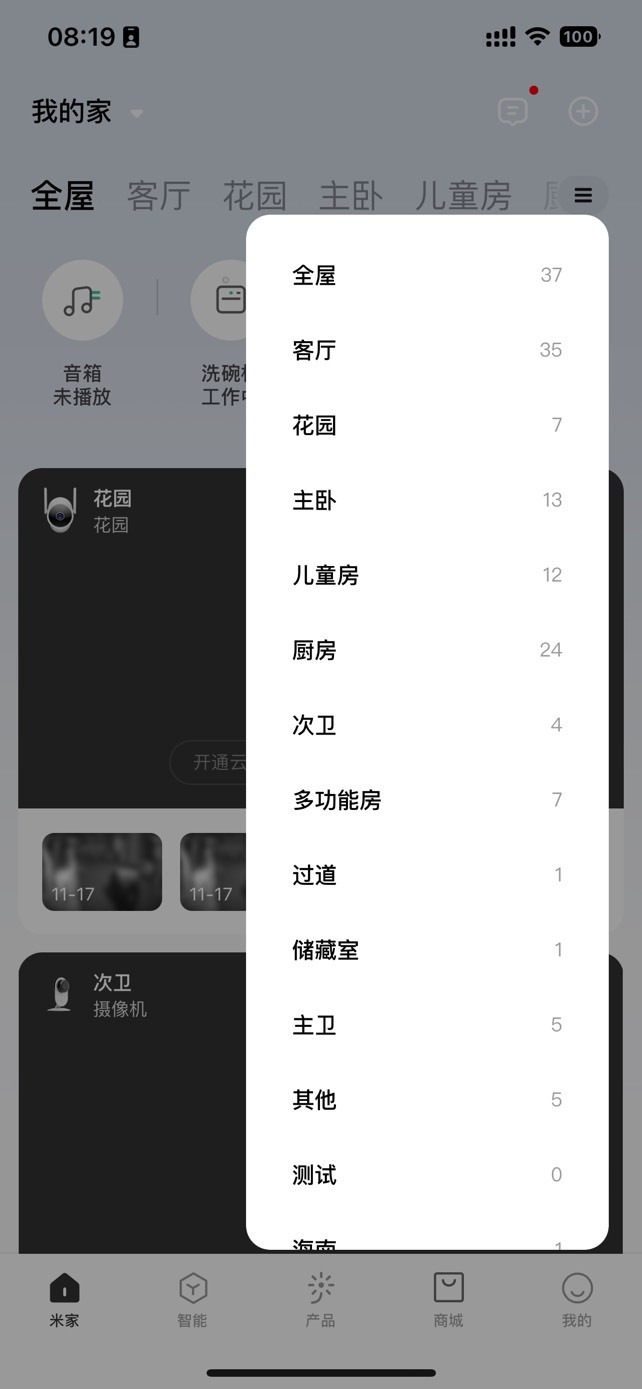Choose 客厅 with 35 devices

[x=427, y=350]
